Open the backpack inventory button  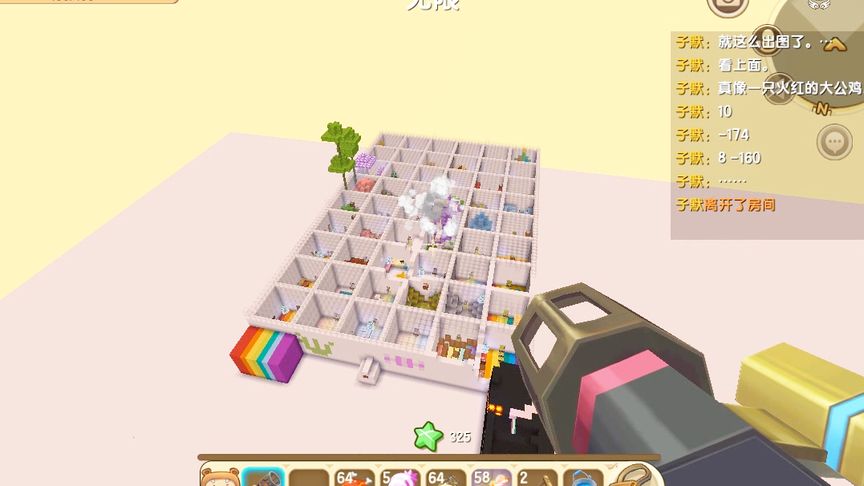click(631, 477)
